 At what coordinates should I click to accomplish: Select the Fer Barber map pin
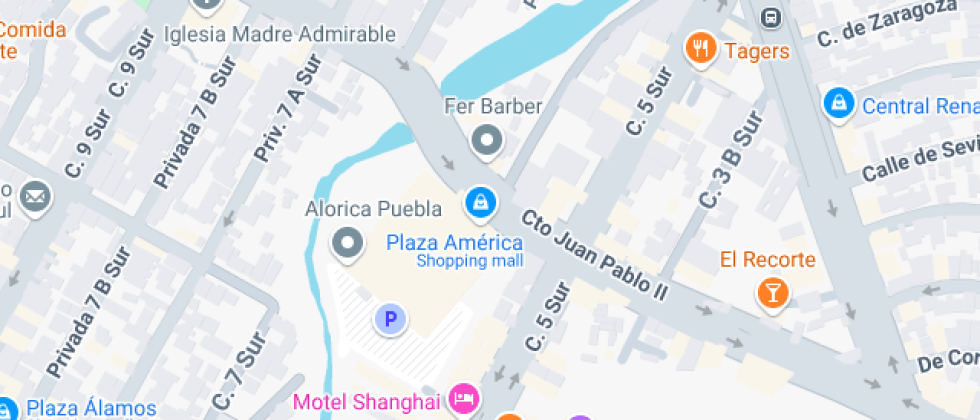click(487, 142)
